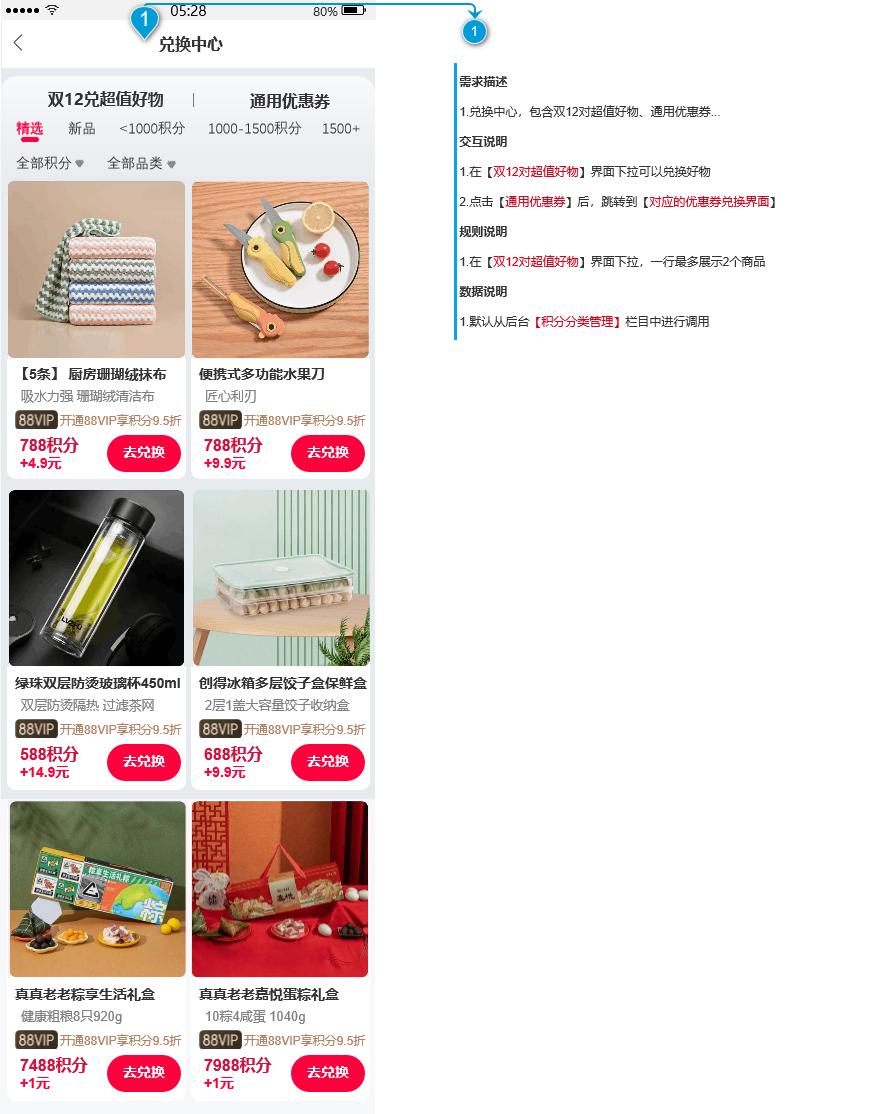Tap the 88VIP badge on 便携式多功能水果刀 card
The width and height of the screenshot is (879, 1114).
[x=220, y=420]
